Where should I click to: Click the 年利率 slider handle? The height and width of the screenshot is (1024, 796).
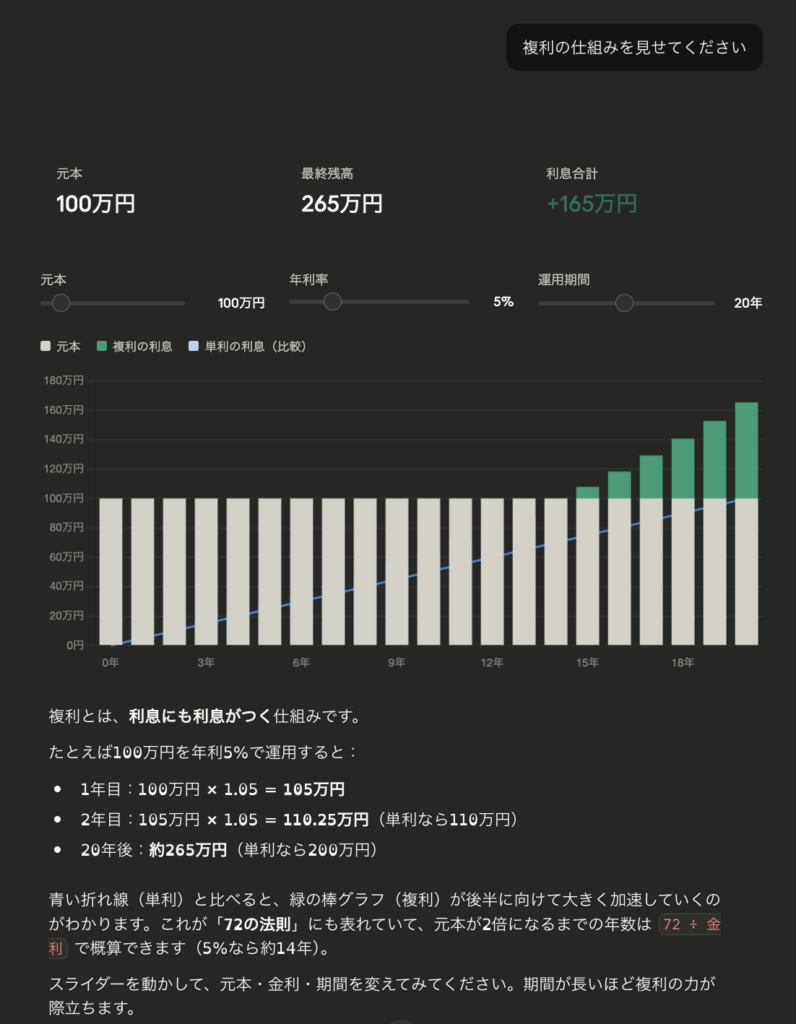333,301
